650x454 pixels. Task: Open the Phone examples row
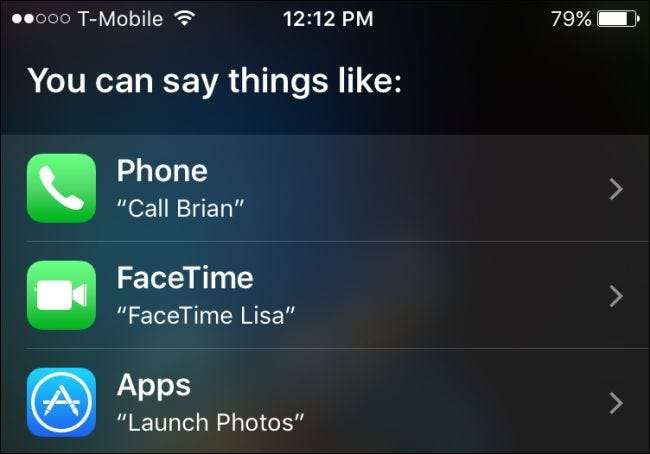[x=324, y=188]
